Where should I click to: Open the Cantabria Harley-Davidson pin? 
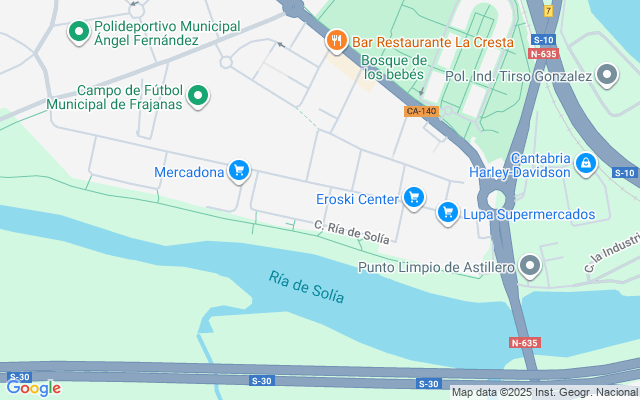click(x=586, y=162)
